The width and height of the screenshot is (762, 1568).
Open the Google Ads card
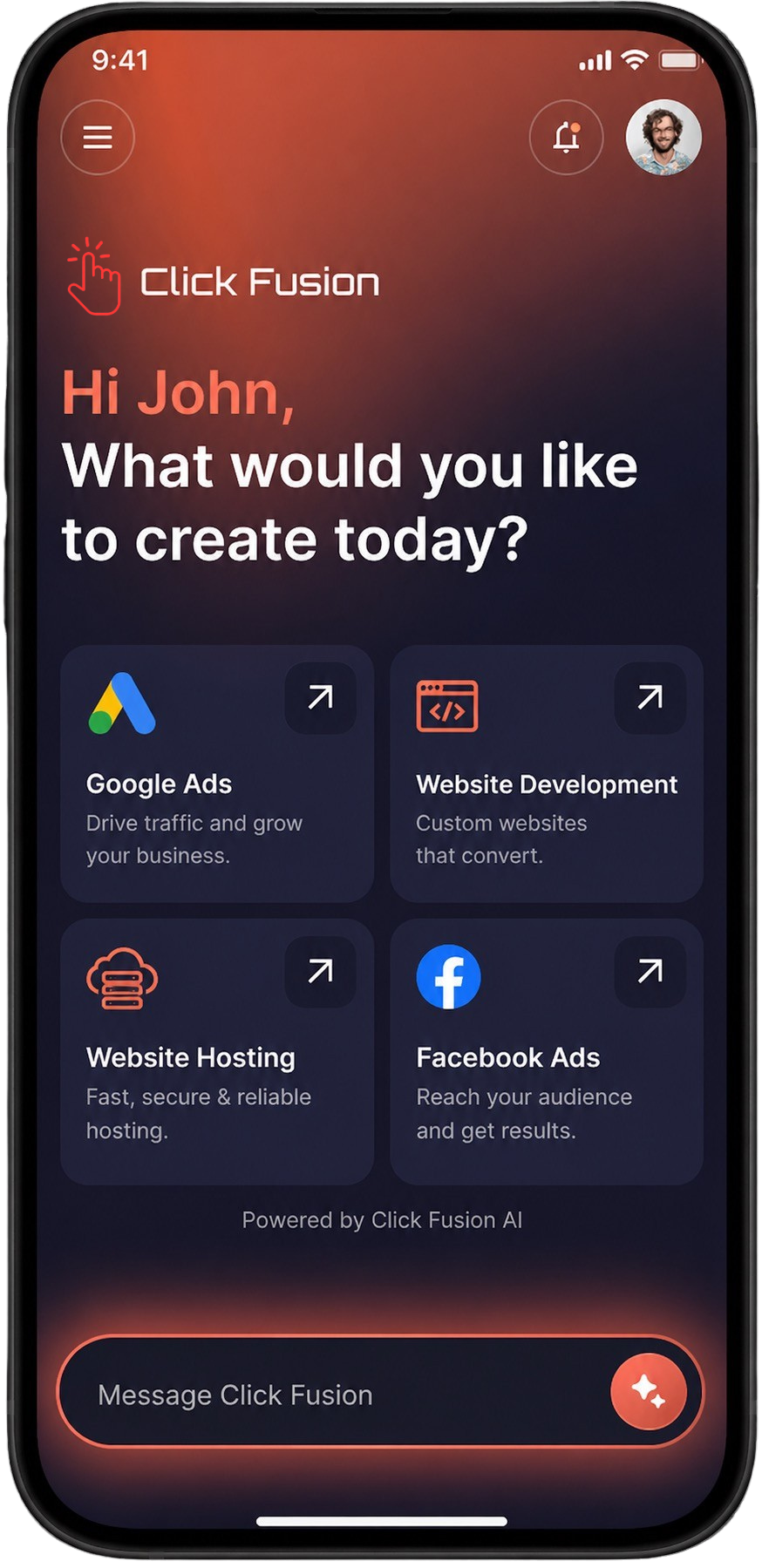217,773
